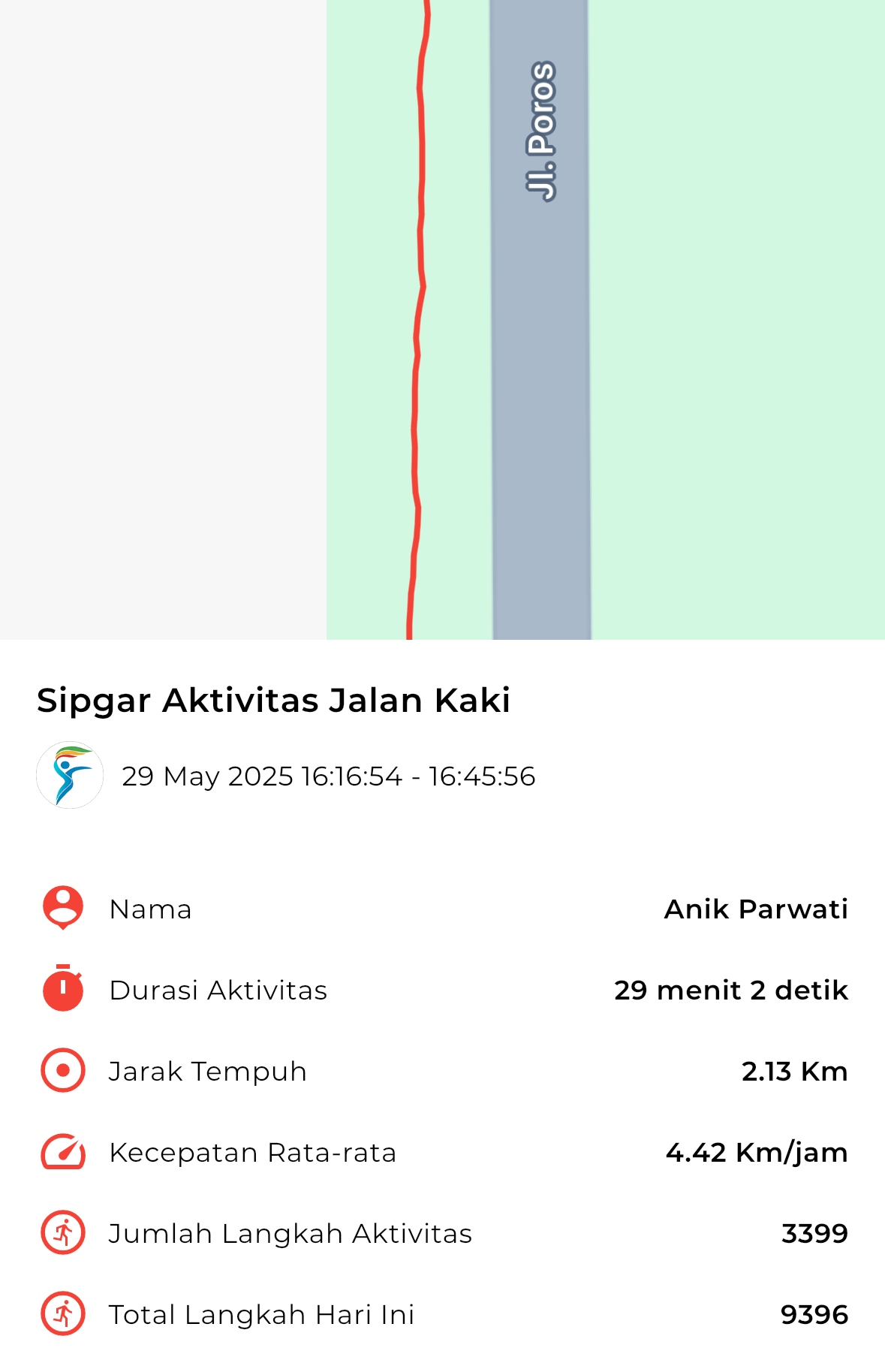Select the 4.42 Km/jam speed value

(x=756, y=1152)
